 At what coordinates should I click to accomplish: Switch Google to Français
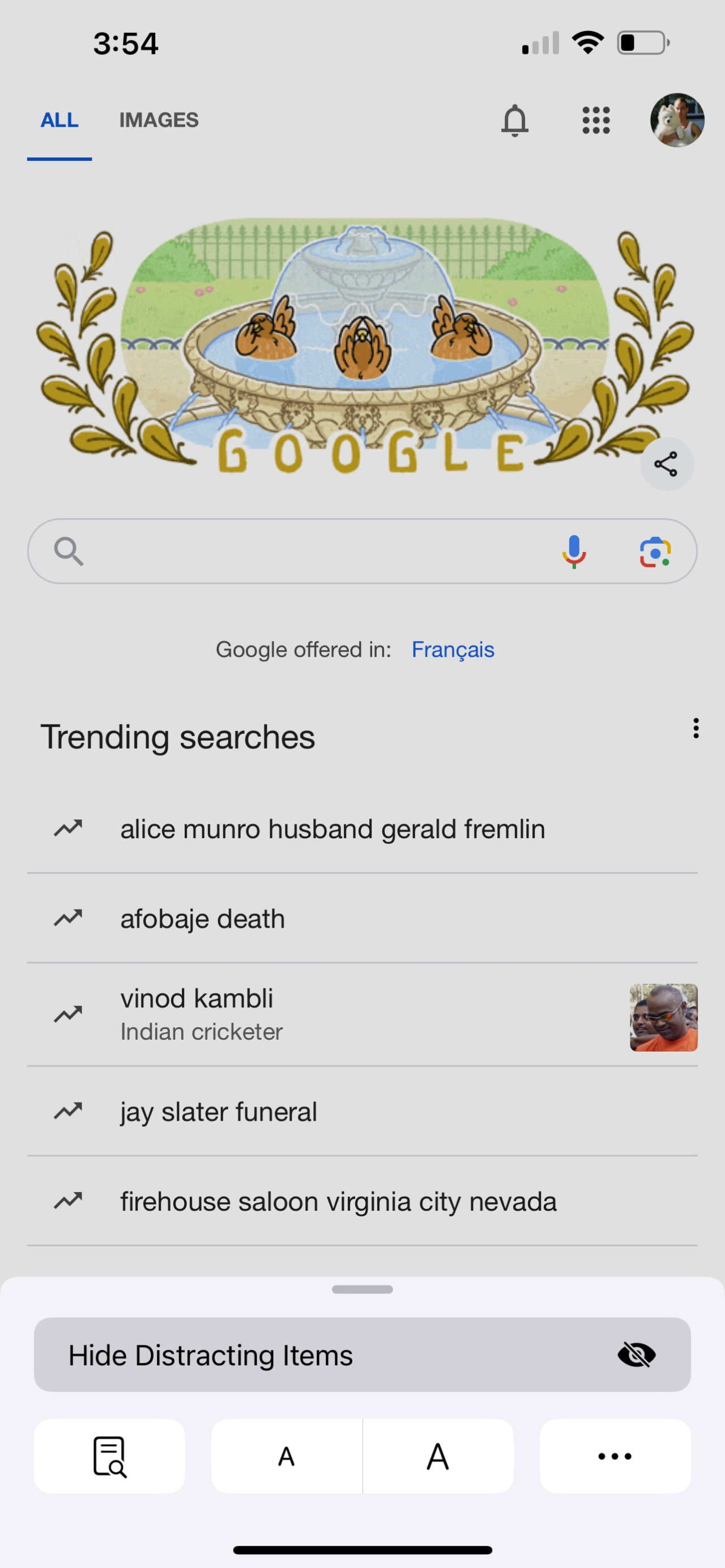click(x=453, y=650)
